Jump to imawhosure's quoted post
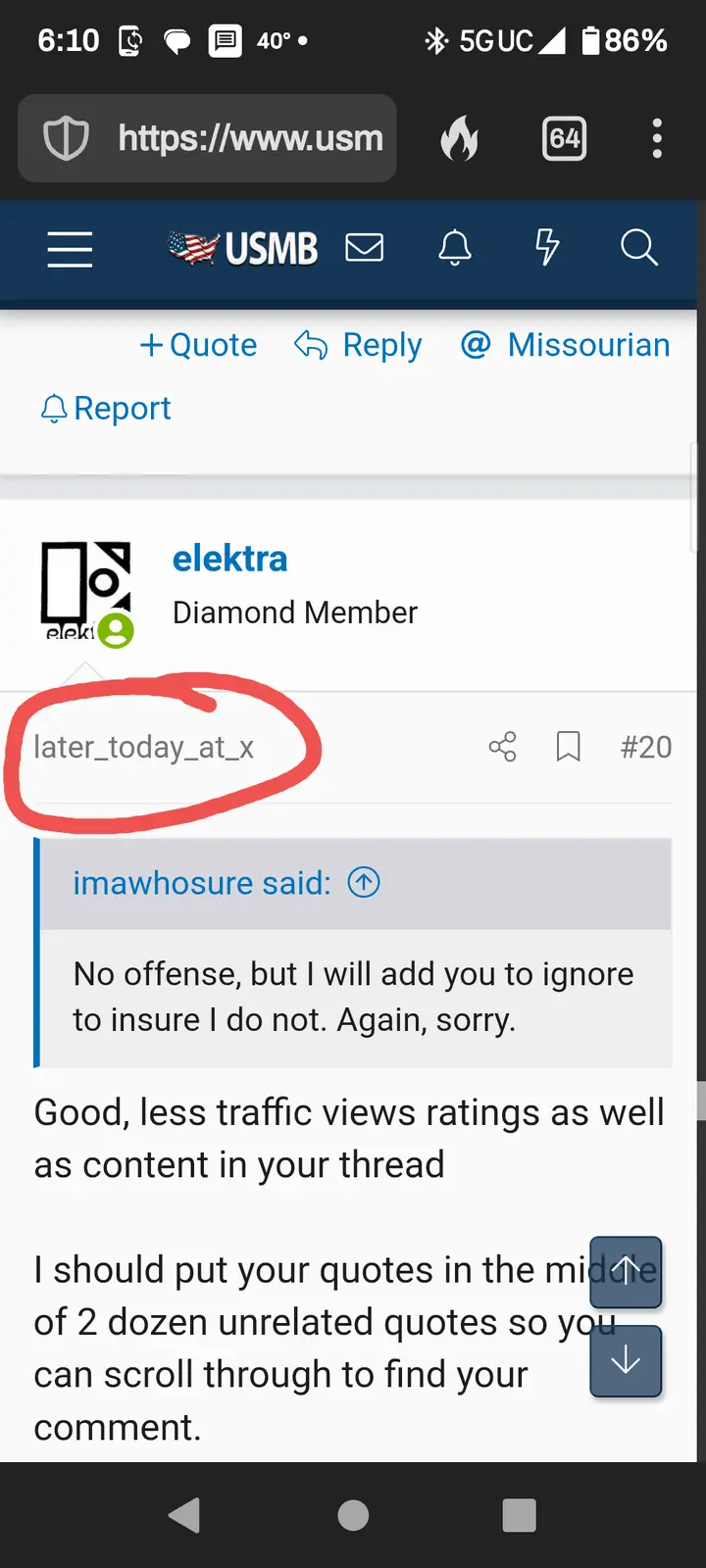The image size is (706, 1568). pos(364,883)
